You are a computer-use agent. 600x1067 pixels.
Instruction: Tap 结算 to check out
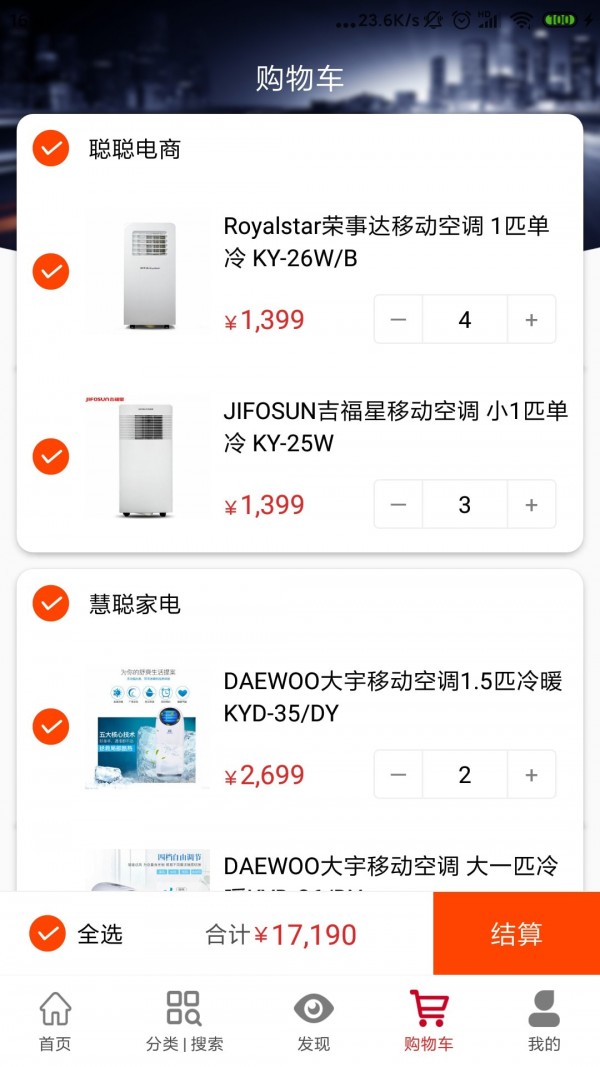click(x=516, y=934)
